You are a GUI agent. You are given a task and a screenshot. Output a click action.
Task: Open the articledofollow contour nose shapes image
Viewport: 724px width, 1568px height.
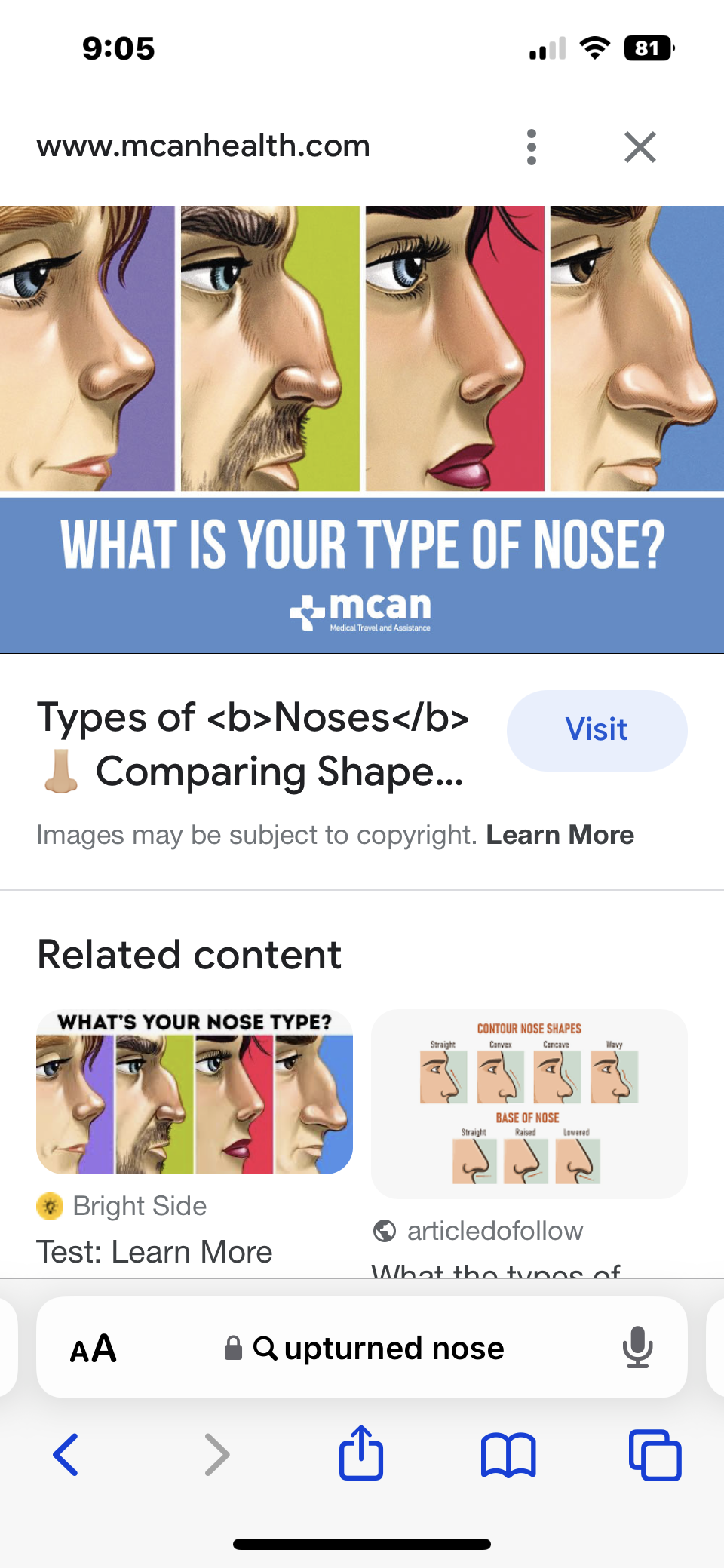pyautogui.click(x=529, y=1104)
